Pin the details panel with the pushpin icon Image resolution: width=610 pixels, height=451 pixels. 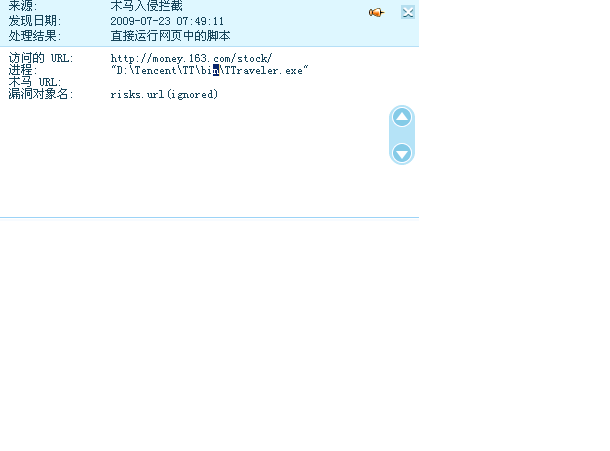click(x=376, y=12)
